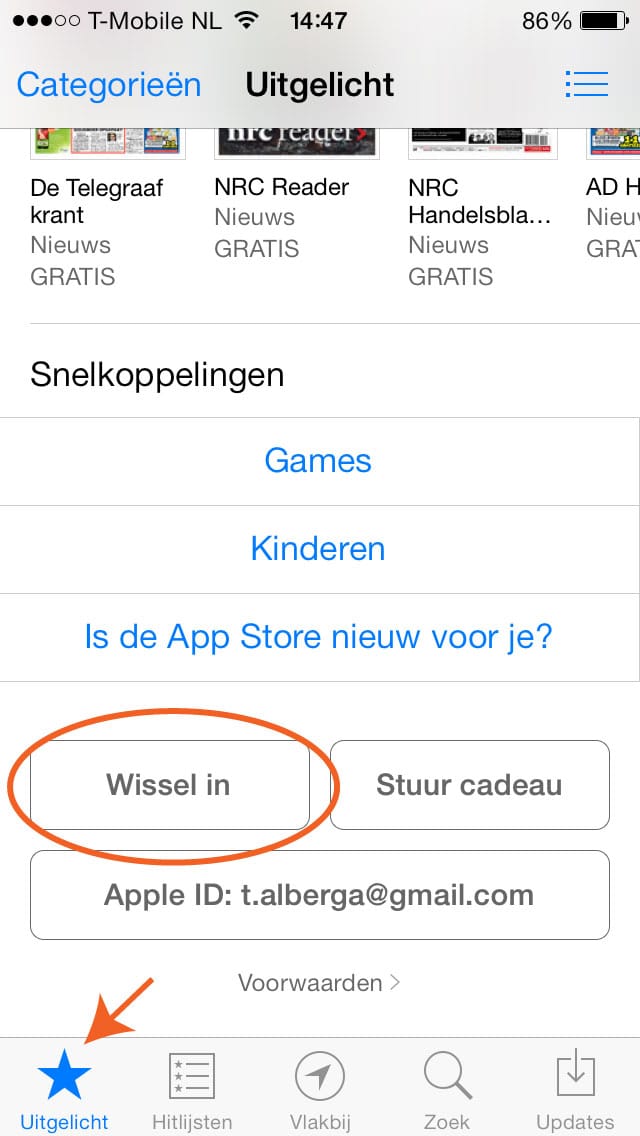Tap the Stuur cadeau button
Viewport: 640px width, 1136px height.
coord(469,785)
